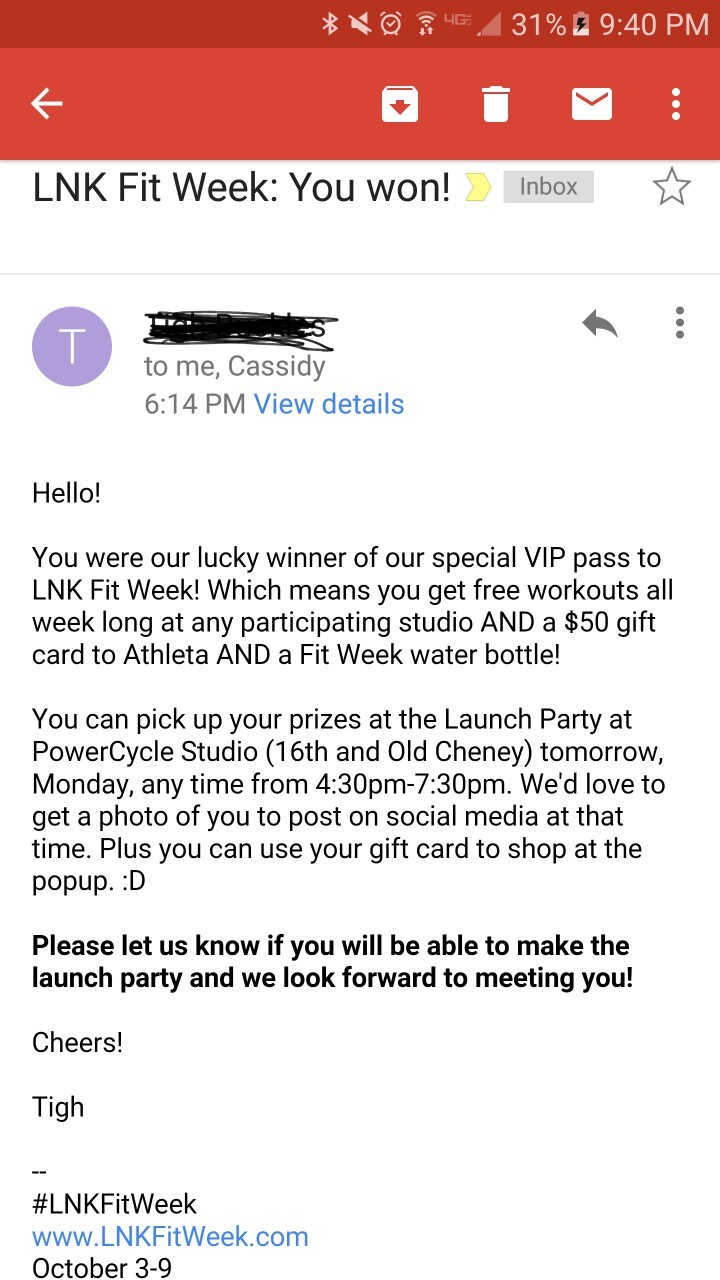Open the message options menu
Viewport: 720px width, 1280px height.
[x=680, y=323]
